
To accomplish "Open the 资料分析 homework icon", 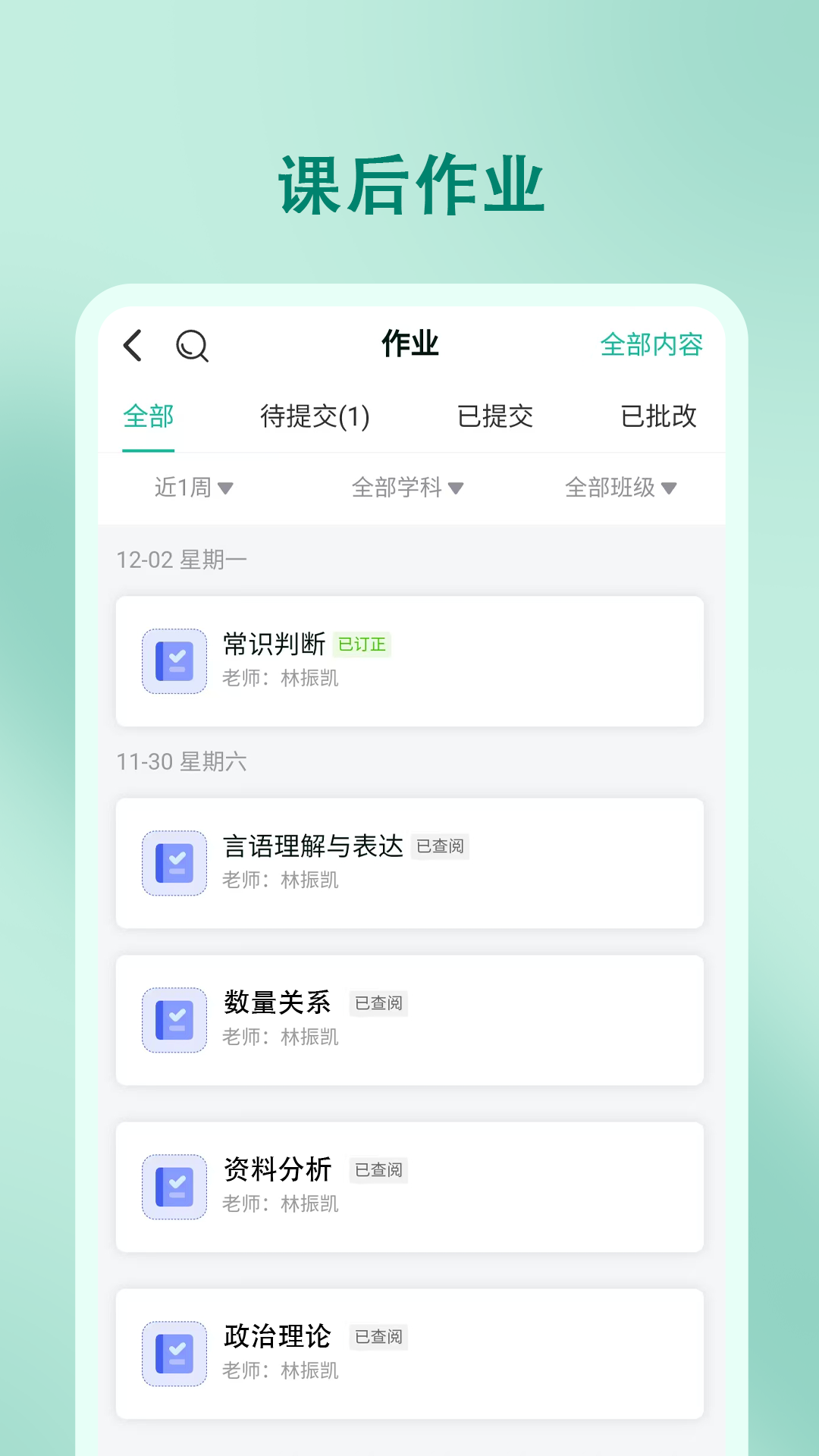I will [x=174, y=1187].
